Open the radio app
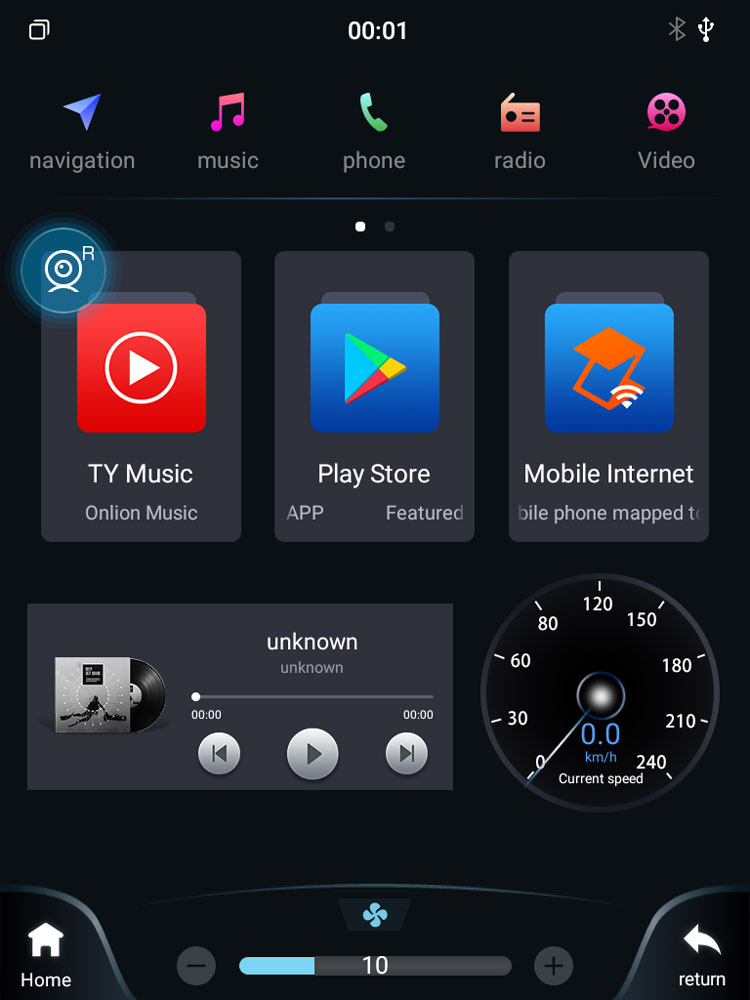 click(x=520, y=132)
